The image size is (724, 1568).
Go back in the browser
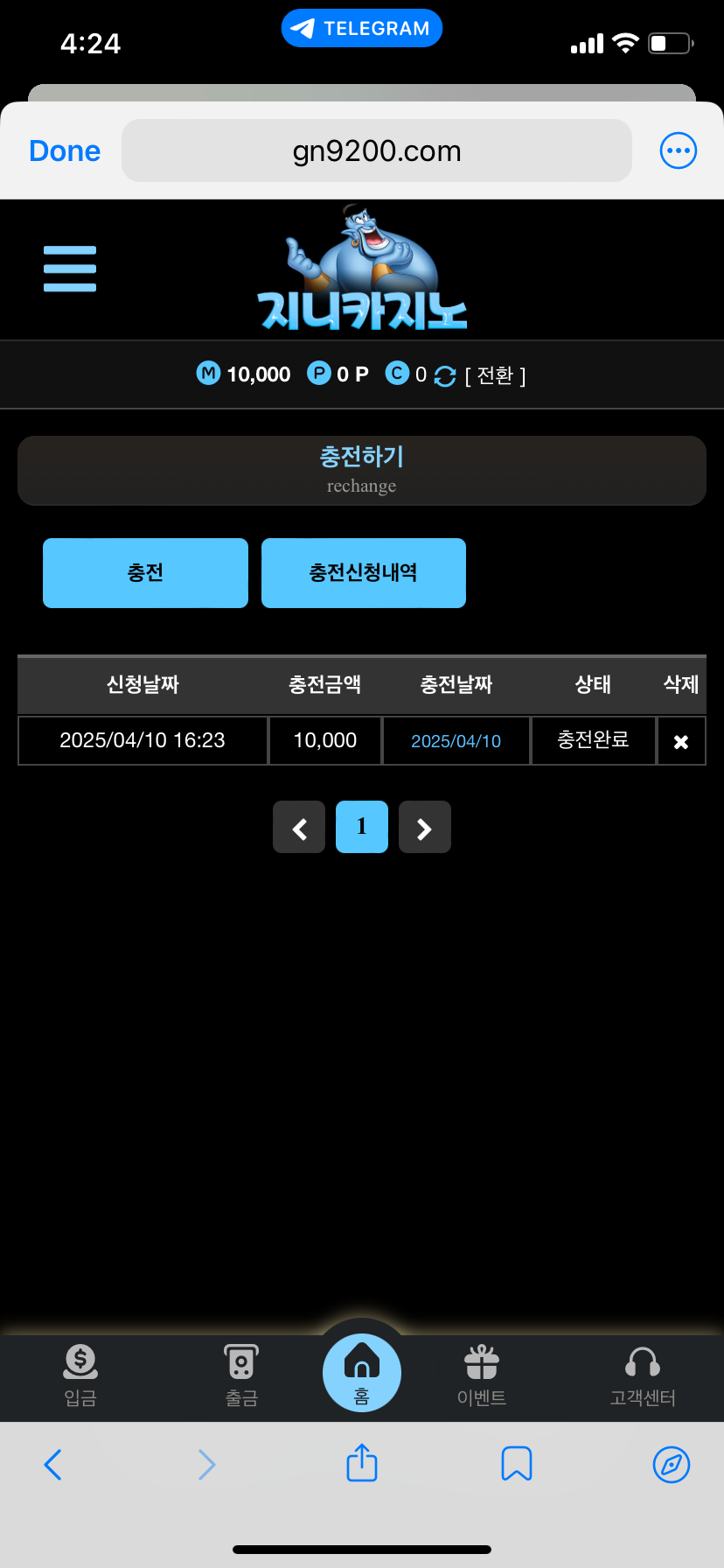(52, 1464)
